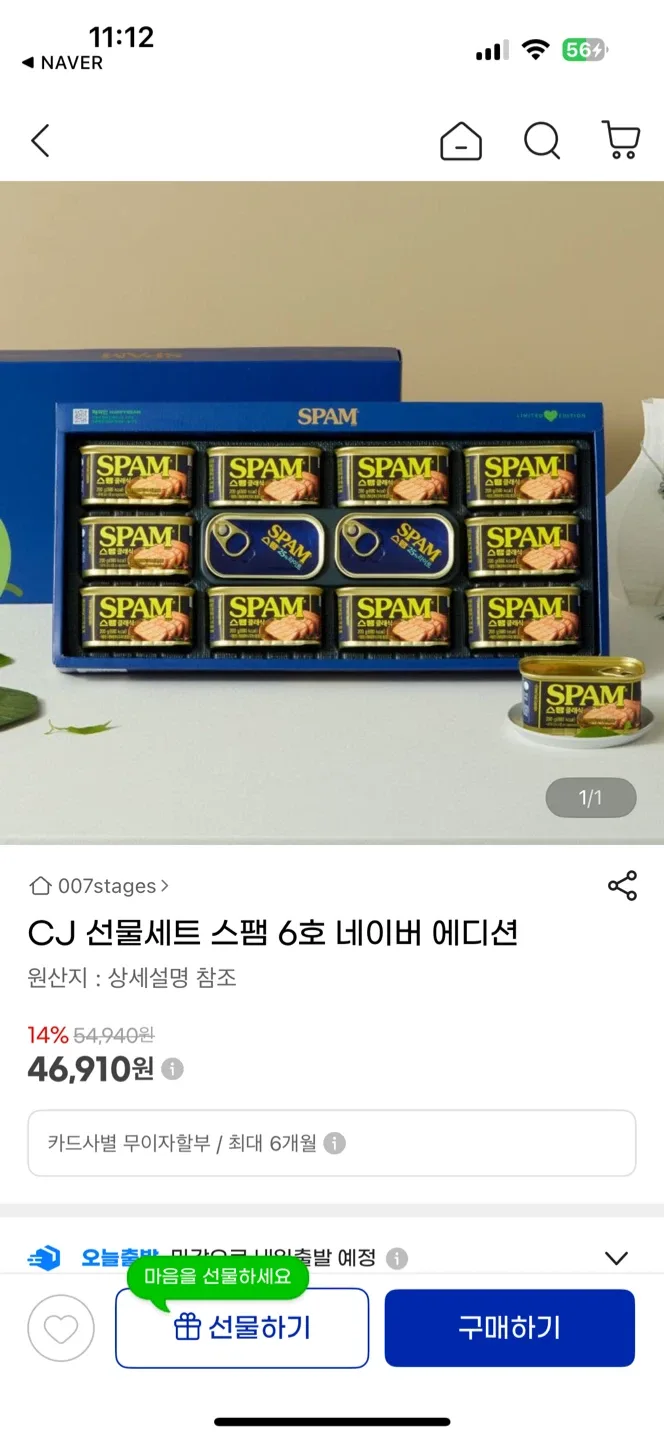This screenshot has width=664, height=1440.
Task: Tap the 선물하기 gift button
Action: click(x=242, y=1328)
